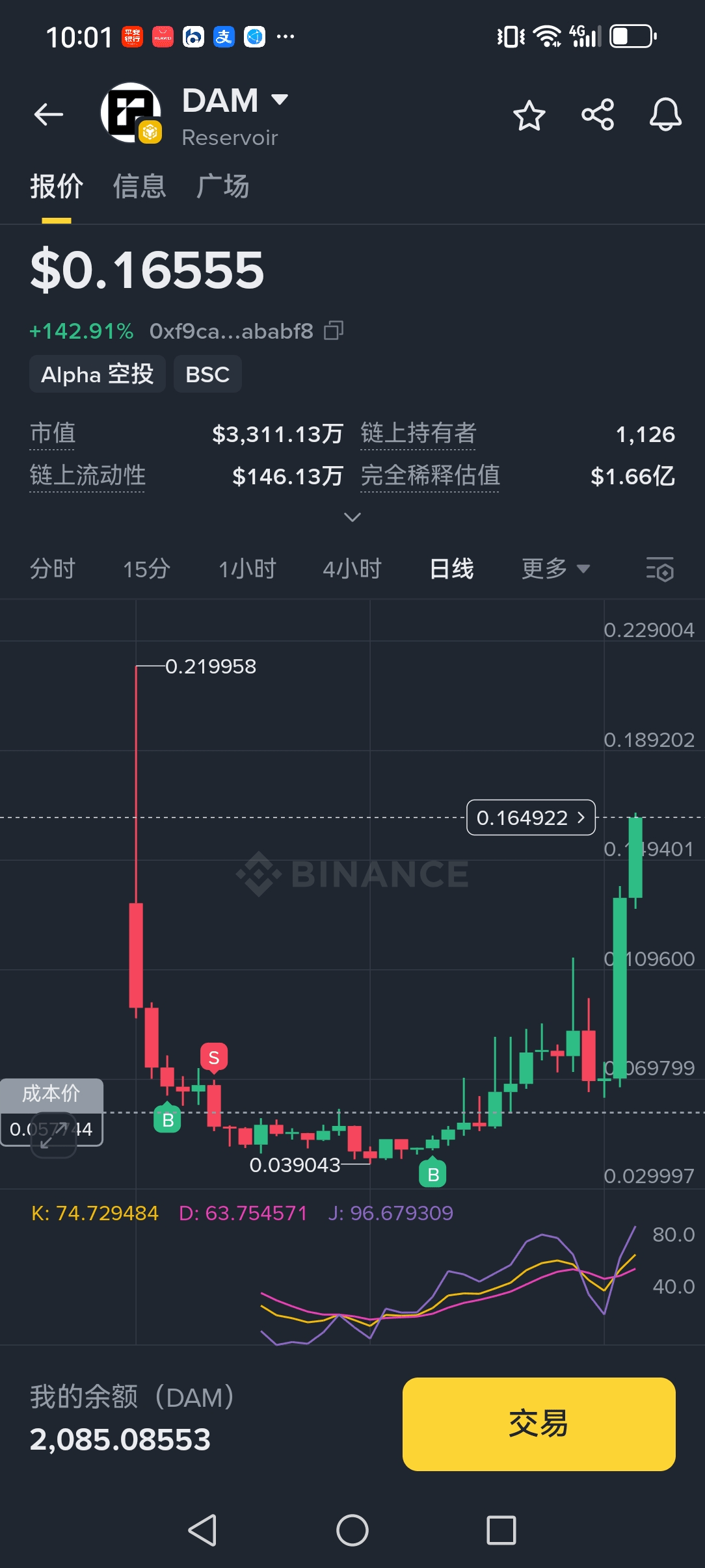This screenshot has width=705, height=1568.
Task: Open 市值 explanation label
Action: pos(53,434)
